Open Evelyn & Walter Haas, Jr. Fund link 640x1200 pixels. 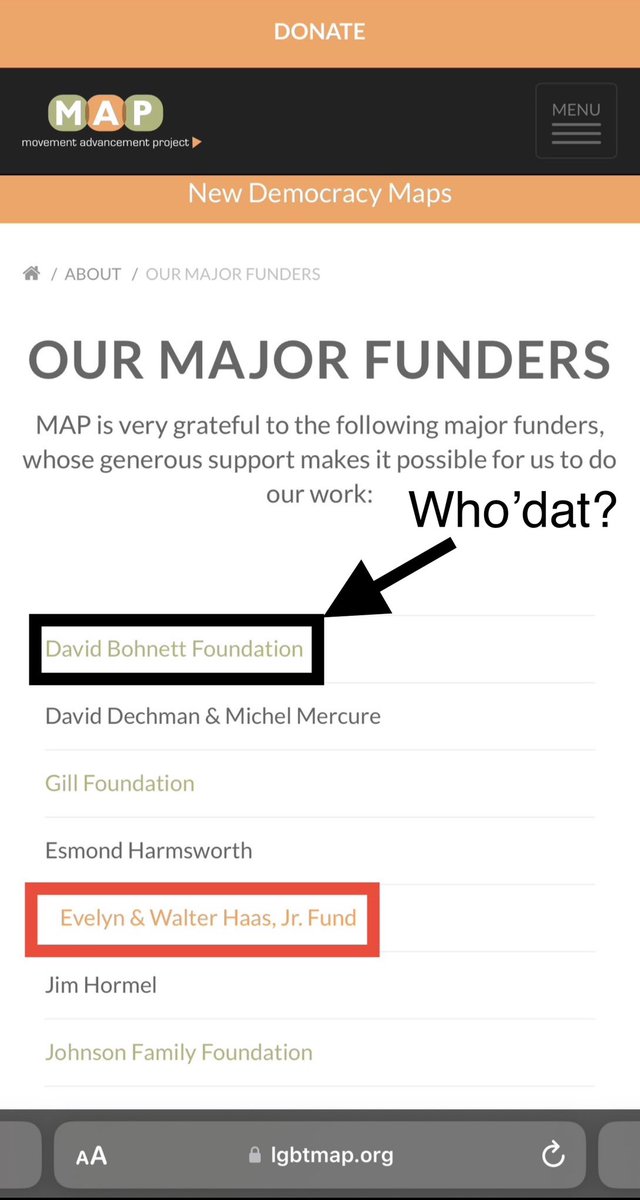pos(208,917)
